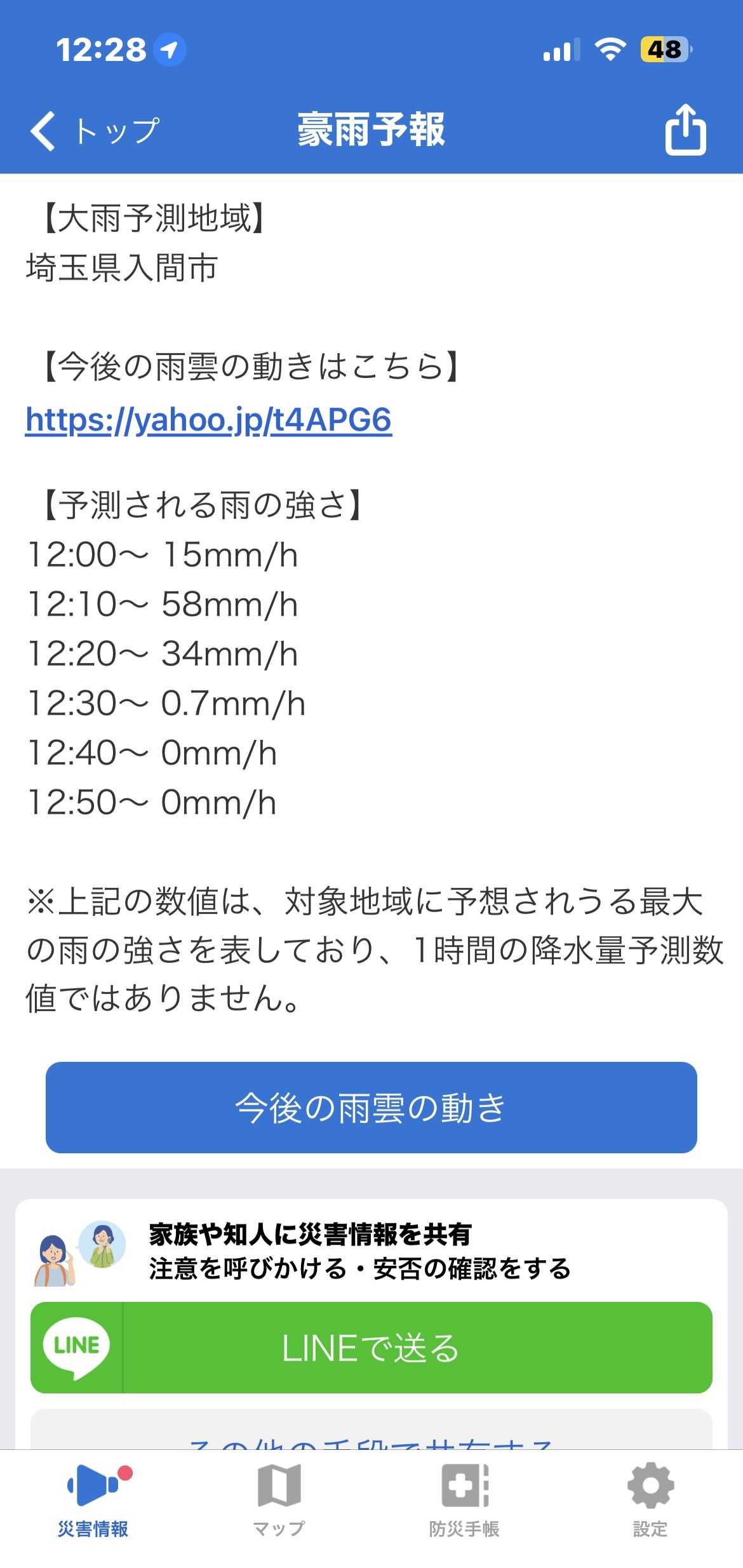The width and height of the screenshot is (743, 1568).
Task: Share using その他の手段で共有する
Action: tap(371, 1430)
